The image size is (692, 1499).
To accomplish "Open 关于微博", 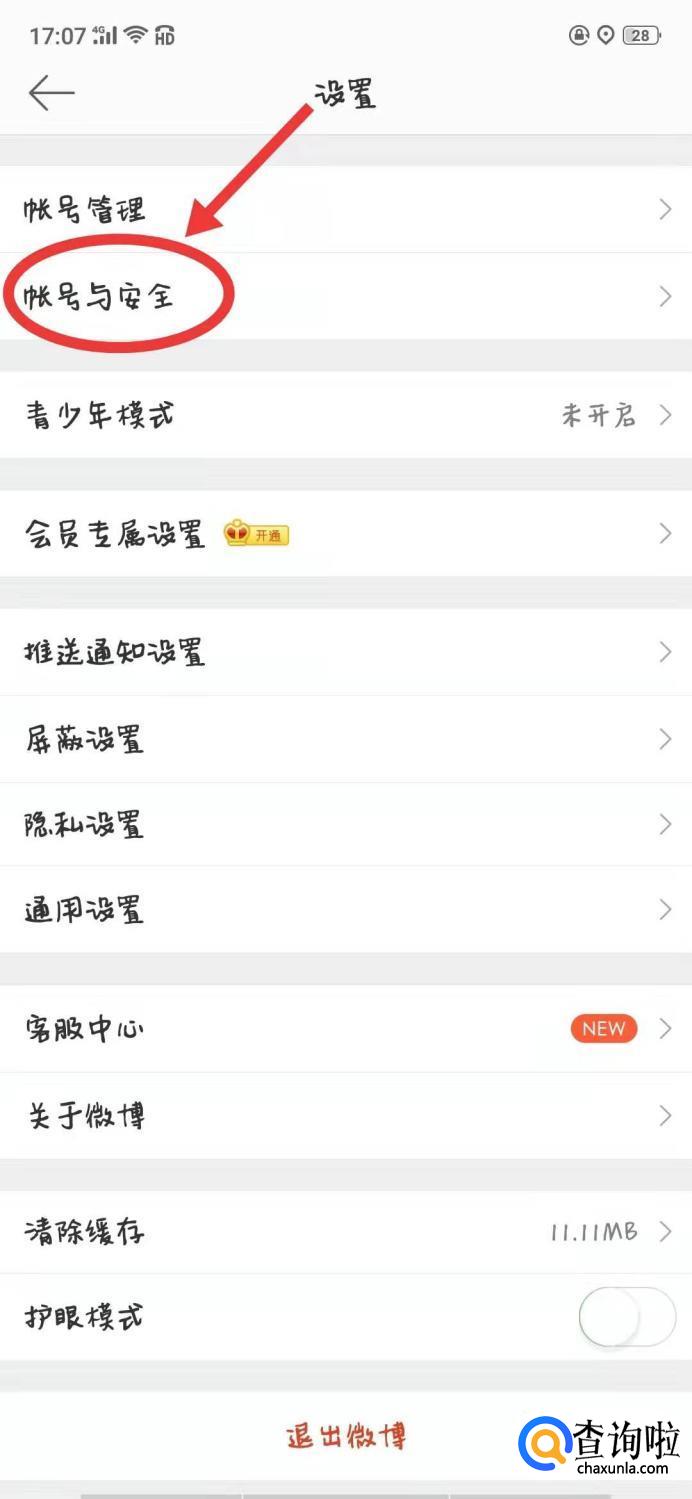I will [x=346, y=1116].
